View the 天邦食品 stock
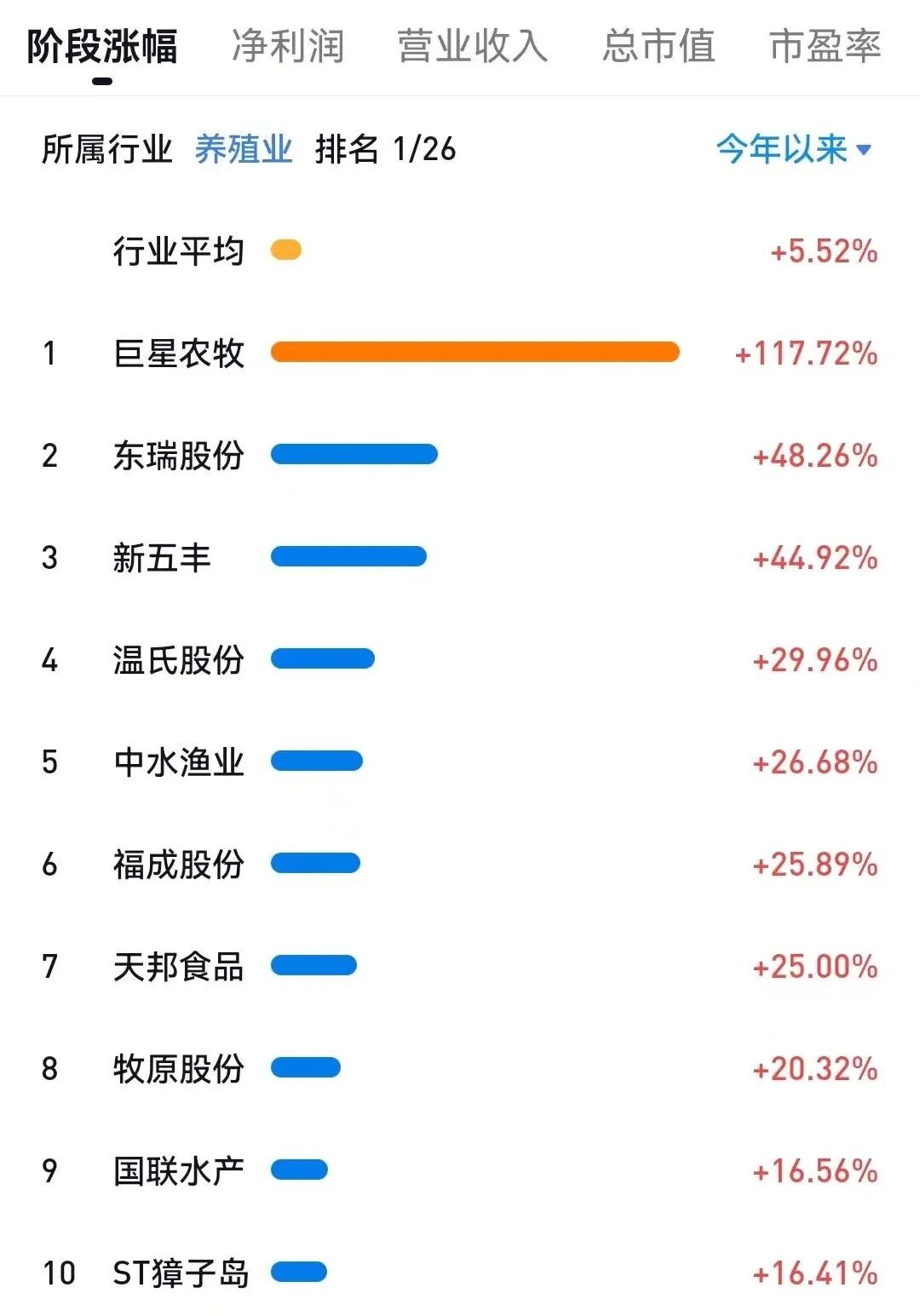920x1316 pixels. coord(179,967)
